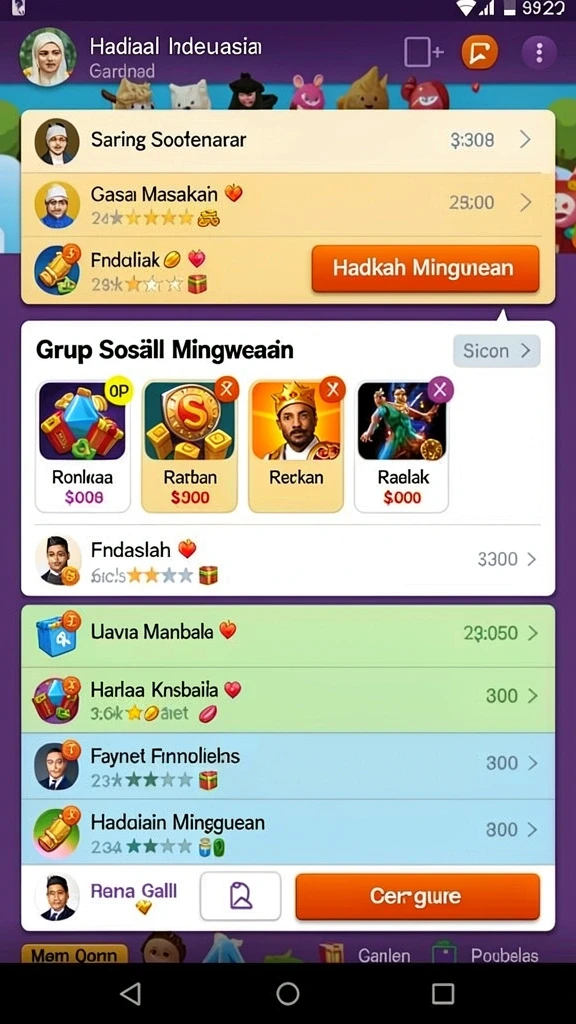The width and height of the screenshot is (576, 1024).
Task: Open the Harlaa Knsbaila row
Action: pyautogui.click(x=288, y=699)
